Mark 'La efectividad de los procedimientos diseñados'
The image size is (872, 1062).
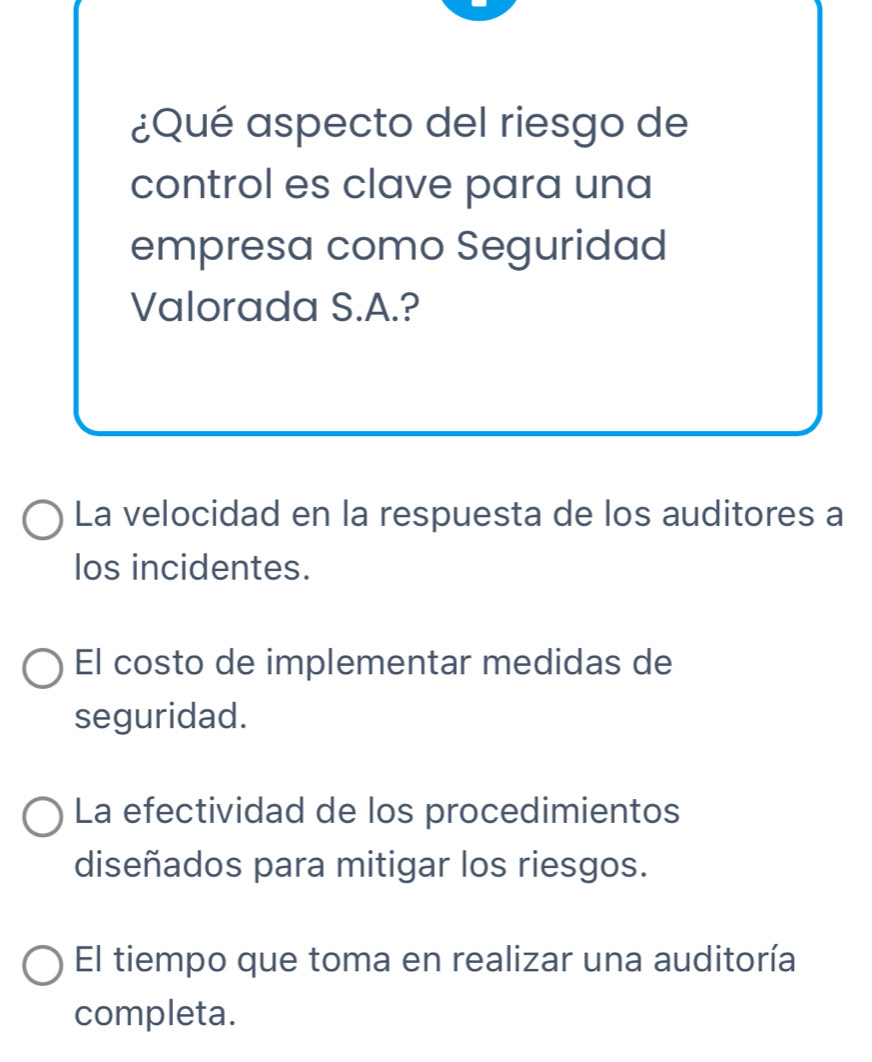click(x=42, y=816)
